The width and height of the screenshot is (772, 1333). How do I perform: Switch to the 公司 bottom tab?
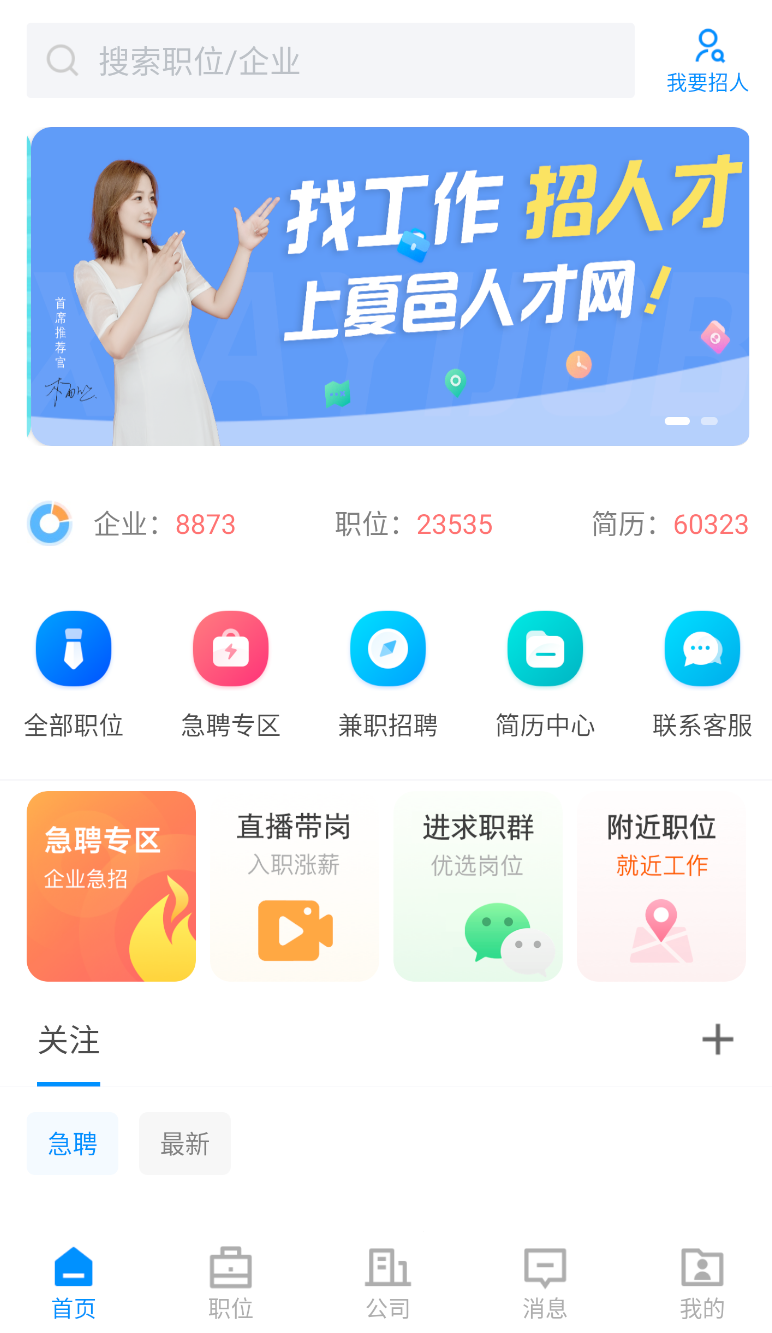point(388,1283)
